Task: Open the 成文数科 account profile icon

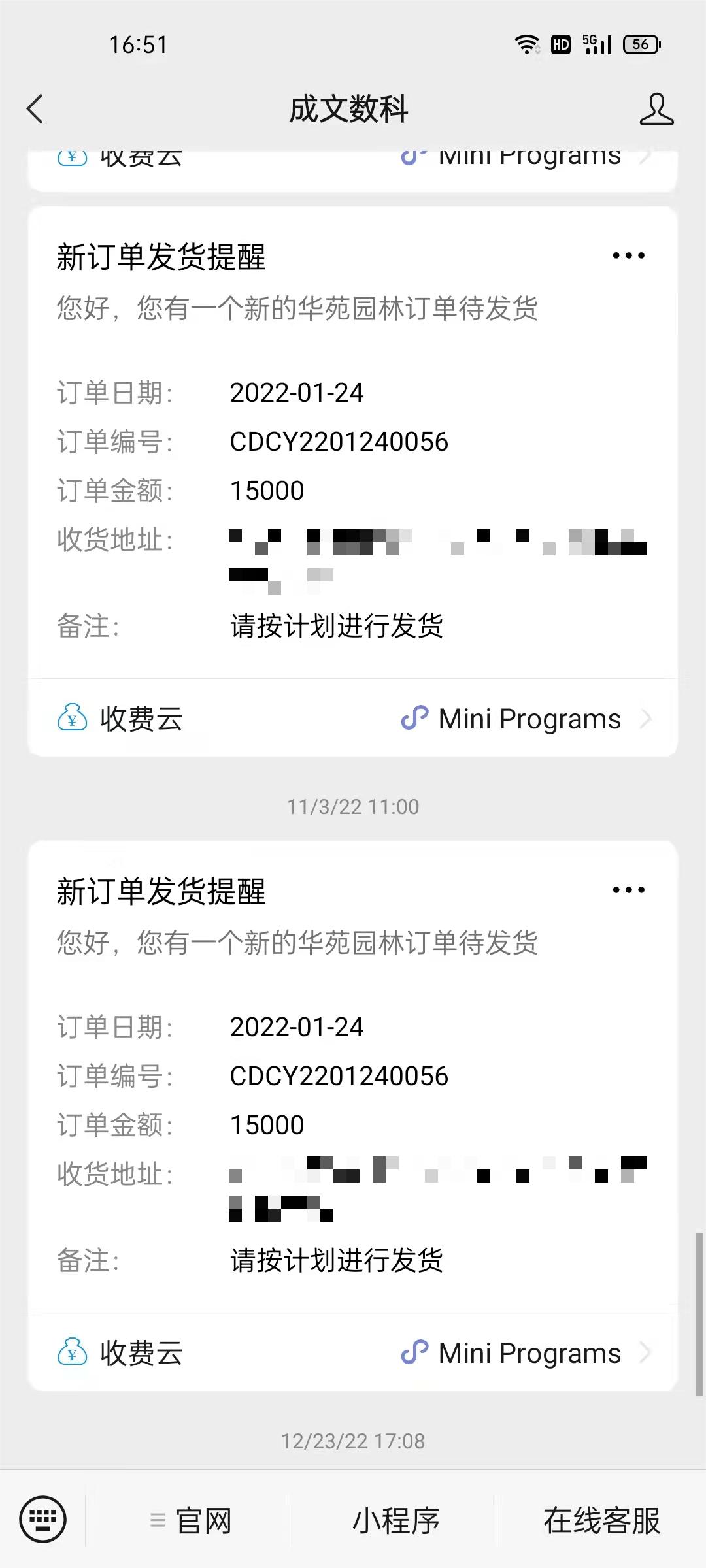Action: [656, 108]
